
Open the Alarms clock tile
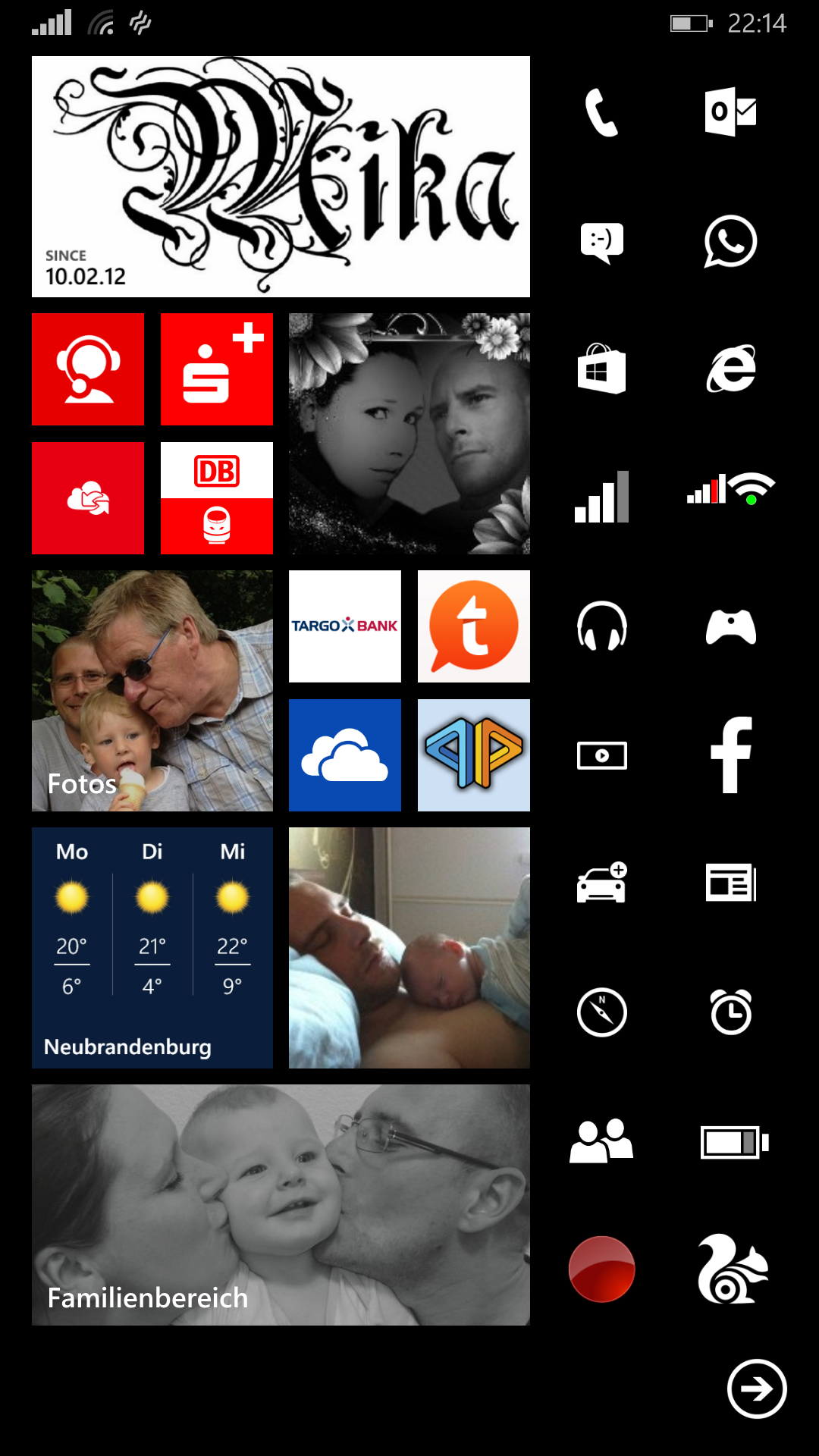click(x=731, y=1012)
